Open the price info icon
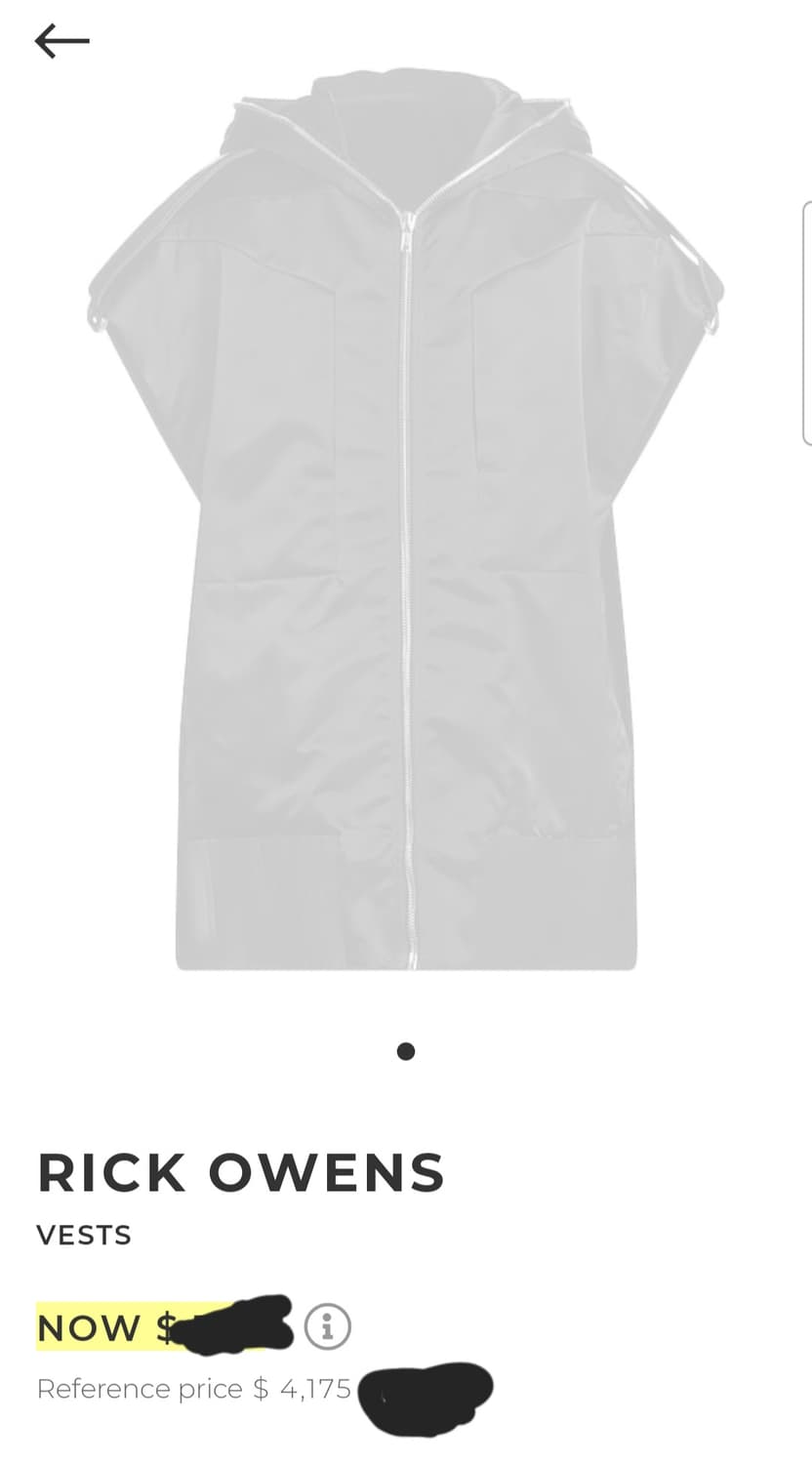This screenshot has height=1464, width=812. (x=327, y=1326)
